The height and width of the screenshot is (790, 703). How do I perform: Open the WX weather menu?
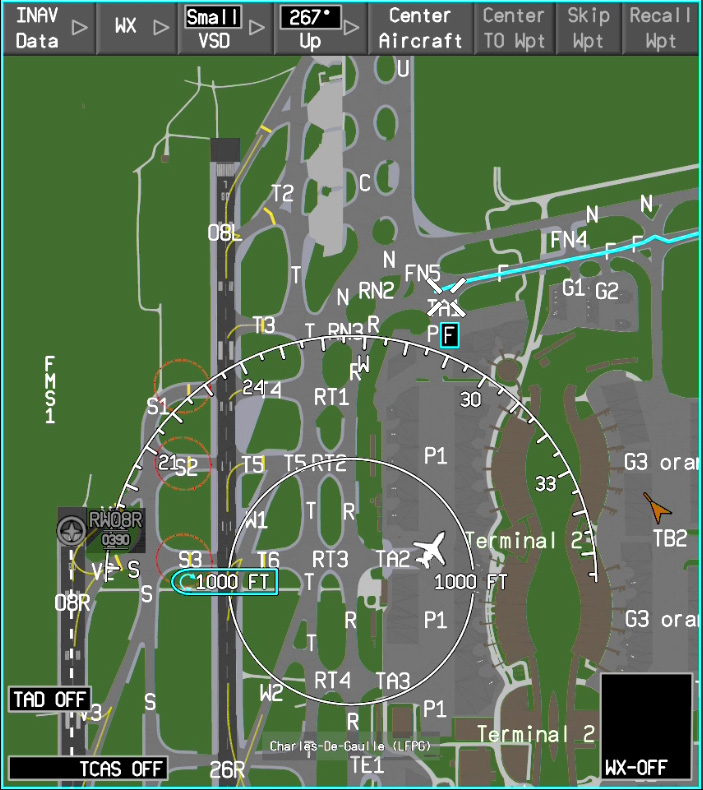137,28
